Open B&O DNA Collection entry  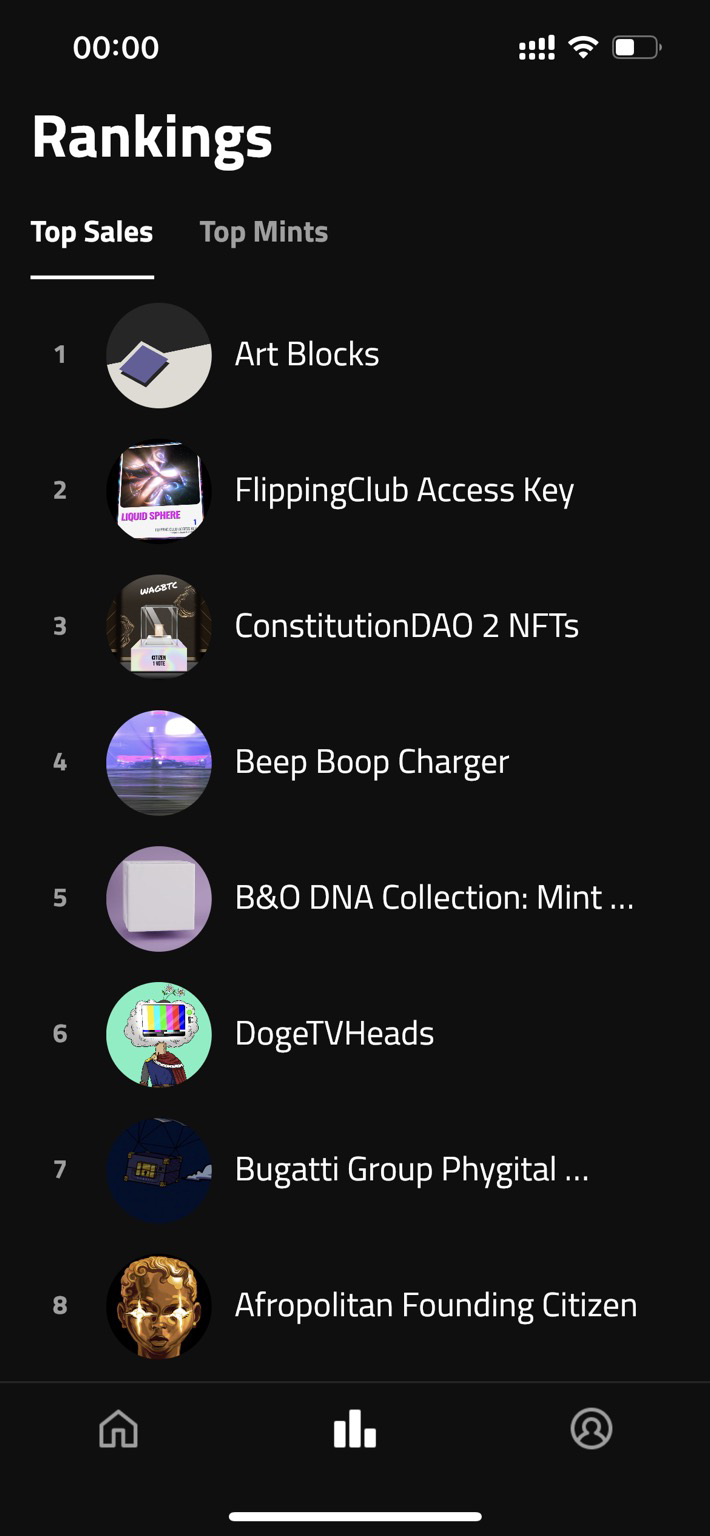click(434, 898)
